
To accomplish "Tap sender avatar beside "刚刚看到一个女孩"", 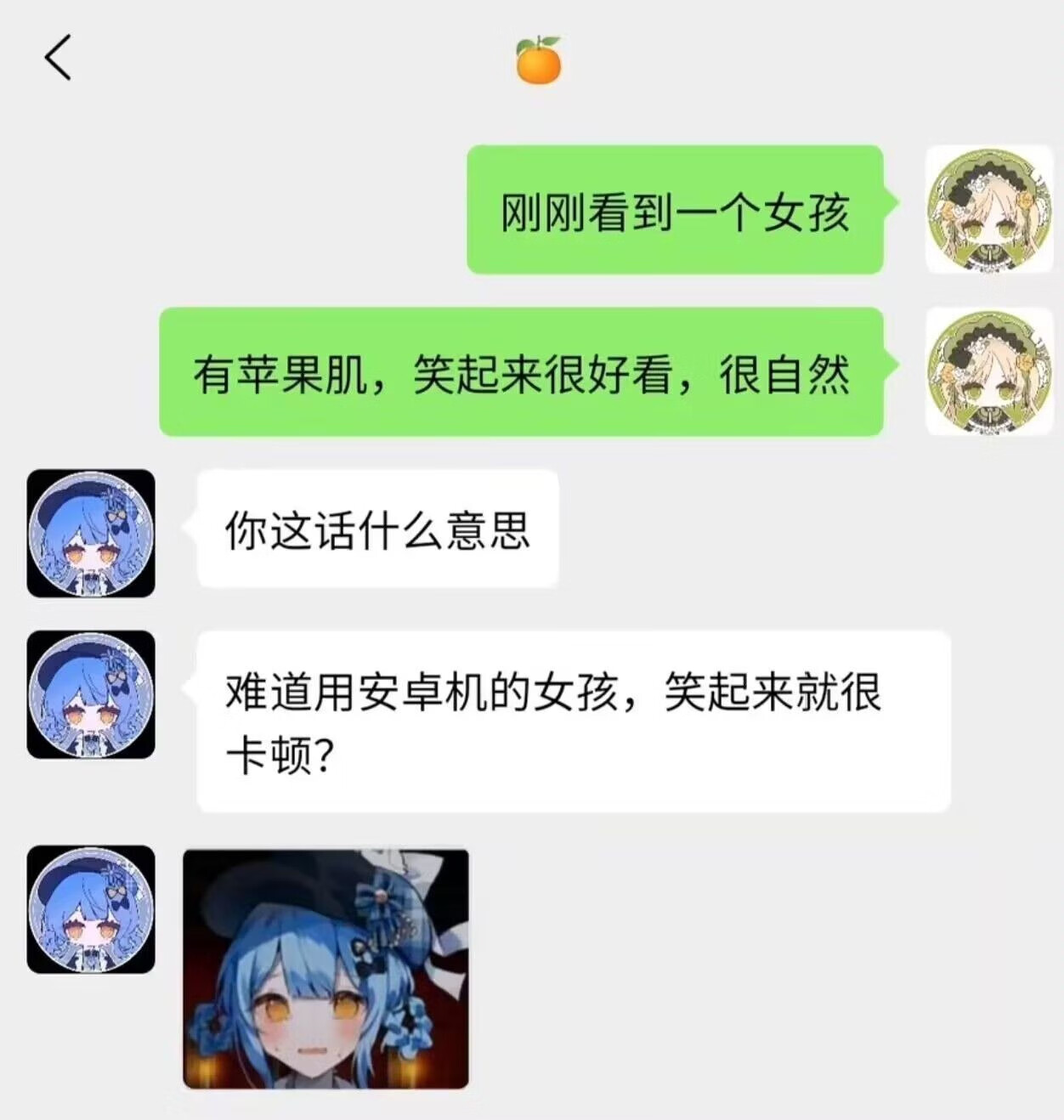I will [x=988, y=209].
